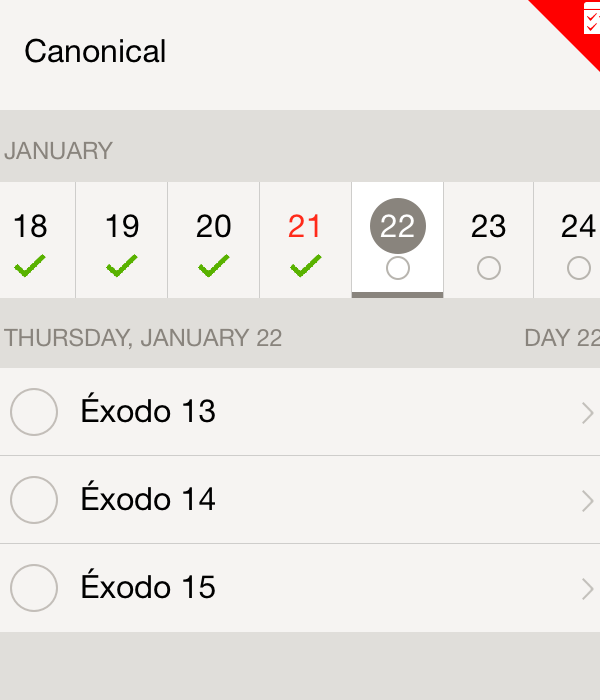Go to January 21
Screen dimensions: 600x700
305,240
